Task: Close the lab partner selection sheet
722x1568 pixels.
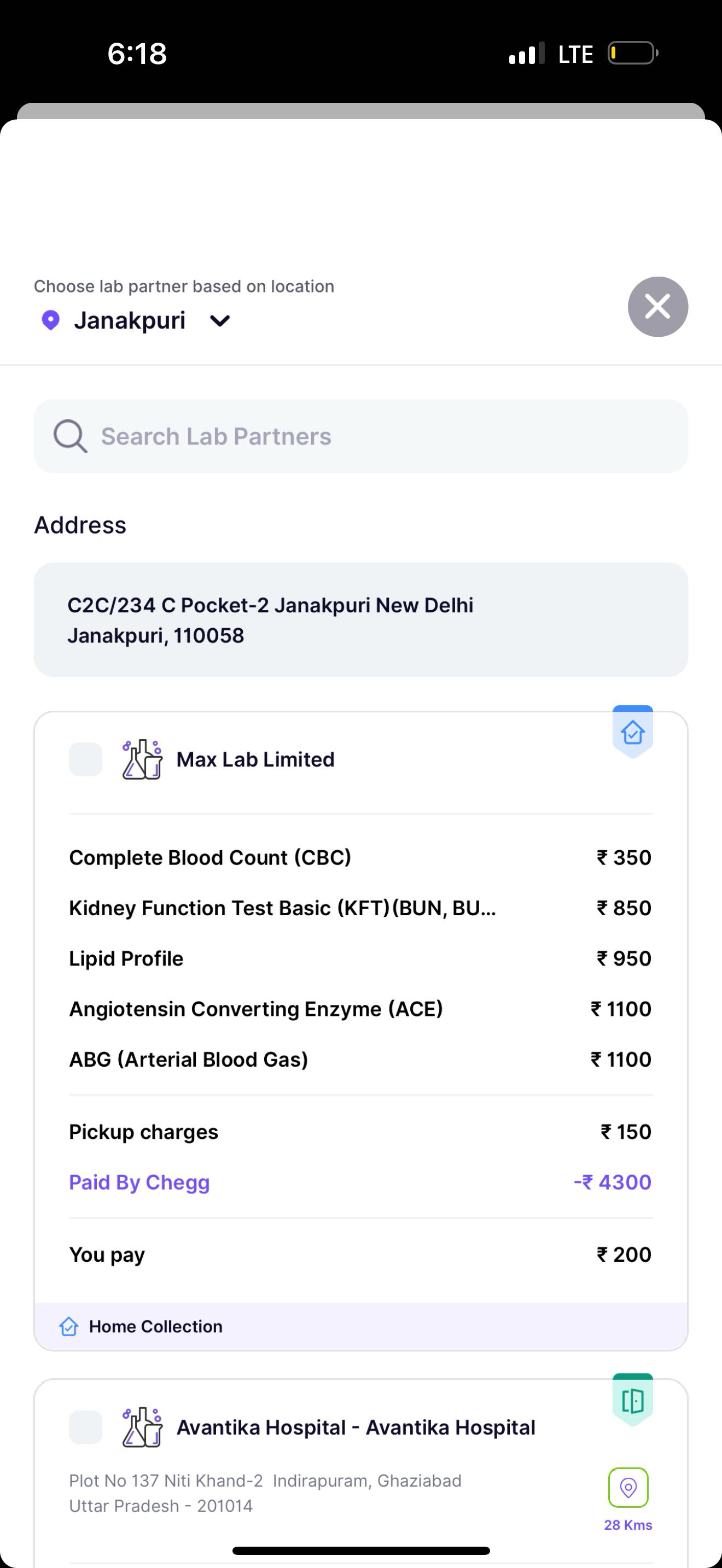Action: [x=657, y=306]
